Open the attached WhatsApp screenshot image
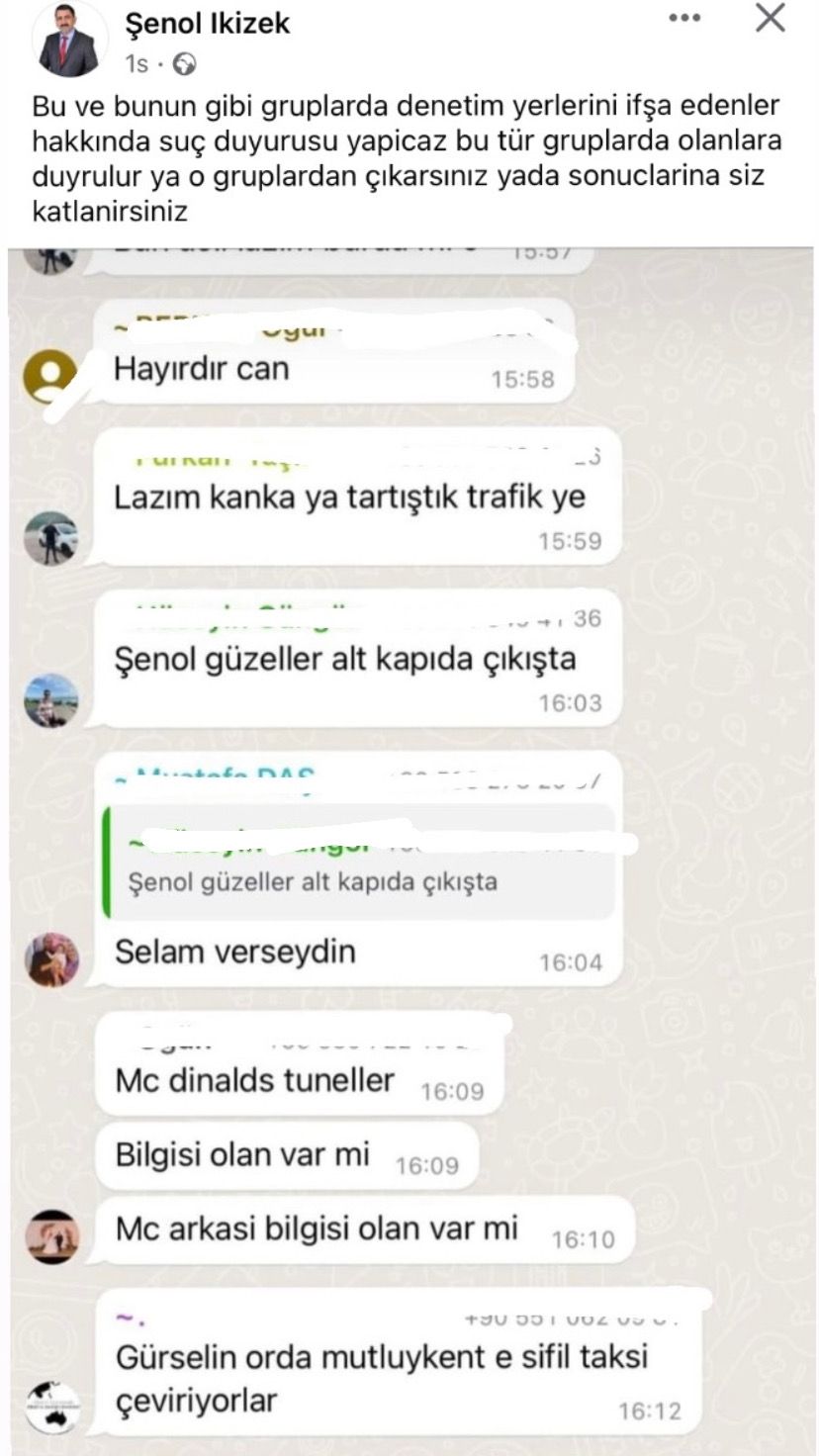This screenshot has width=819, height=1456. 409,851
